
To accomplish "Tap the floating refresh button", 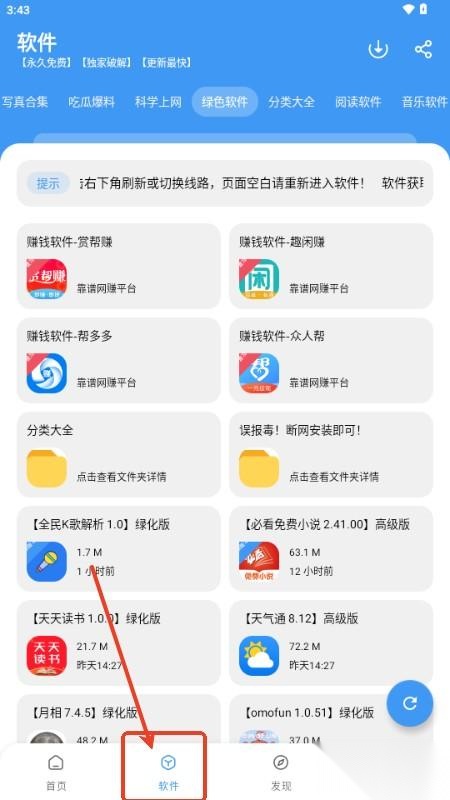I will click(x=410, y=704).
